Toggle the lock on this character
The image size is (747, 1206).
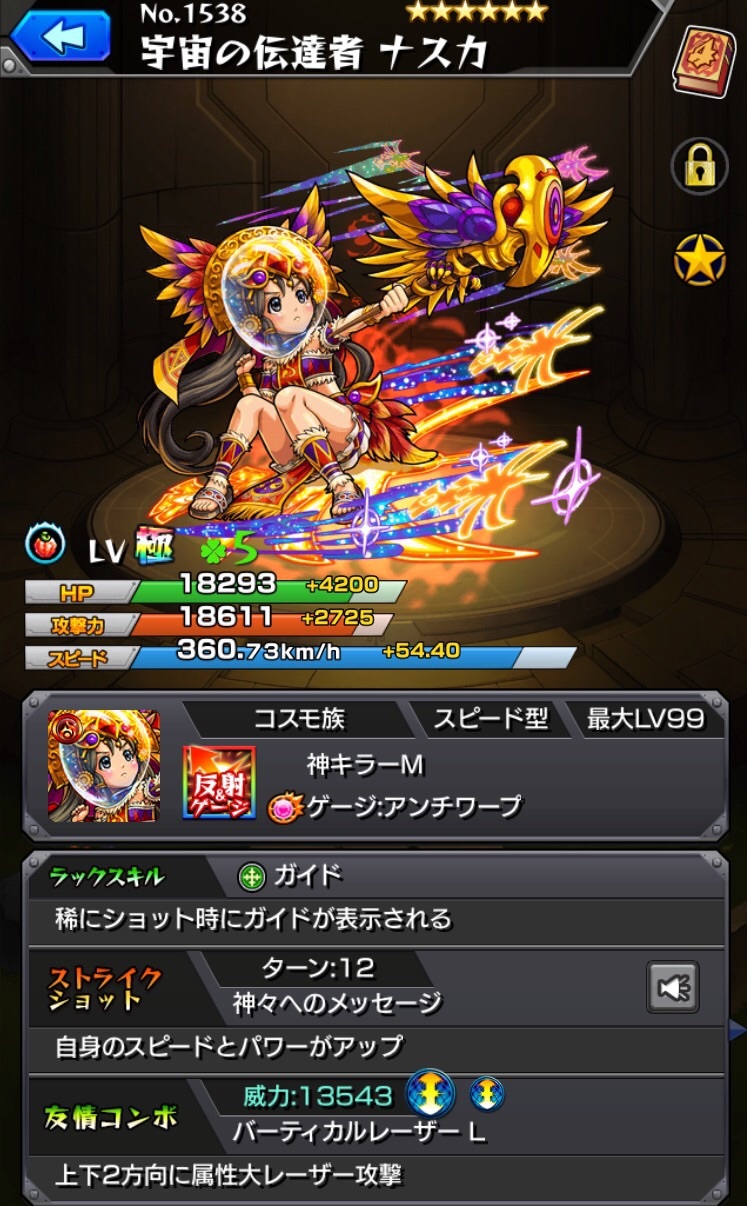coord(699,165)
